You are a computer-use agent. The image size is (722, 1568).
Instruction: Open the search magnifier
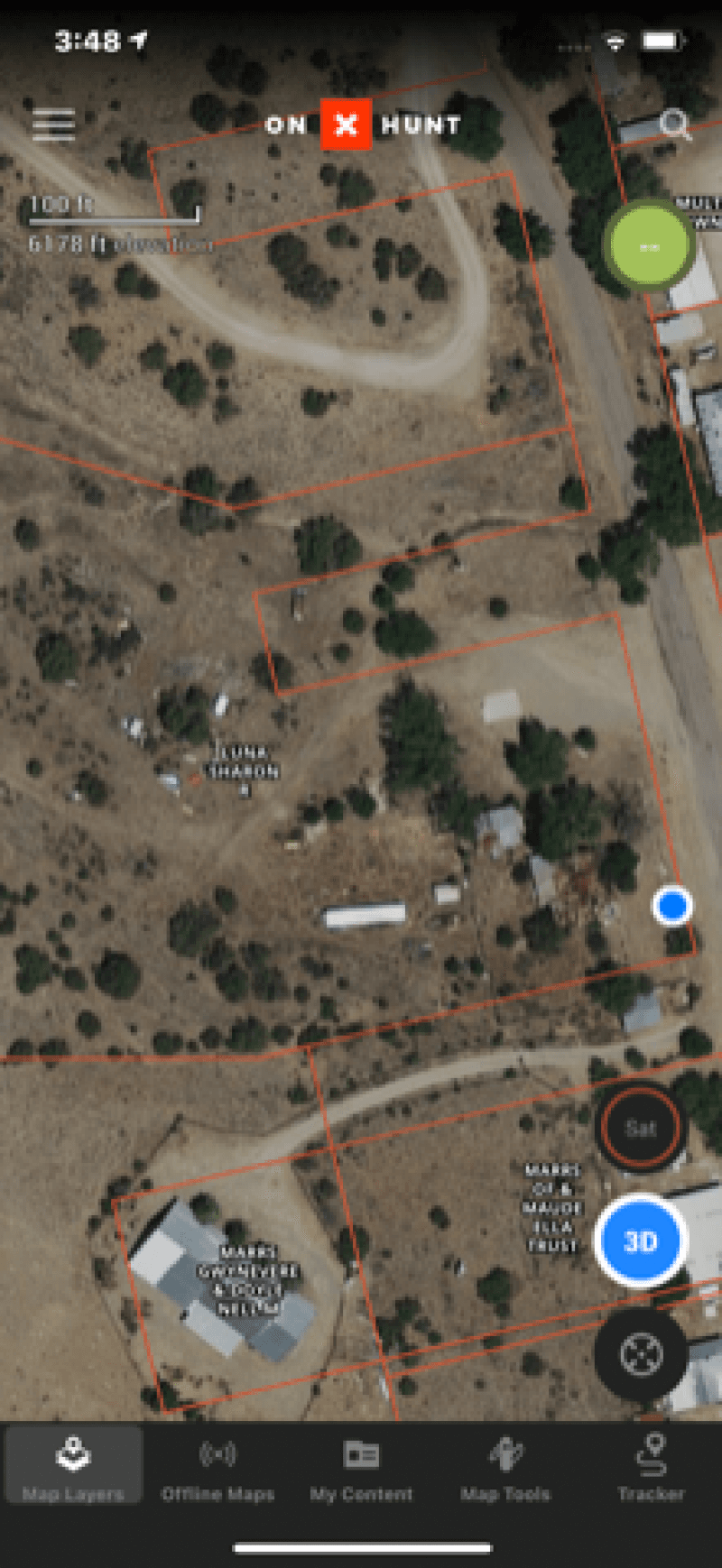(674, 125)
